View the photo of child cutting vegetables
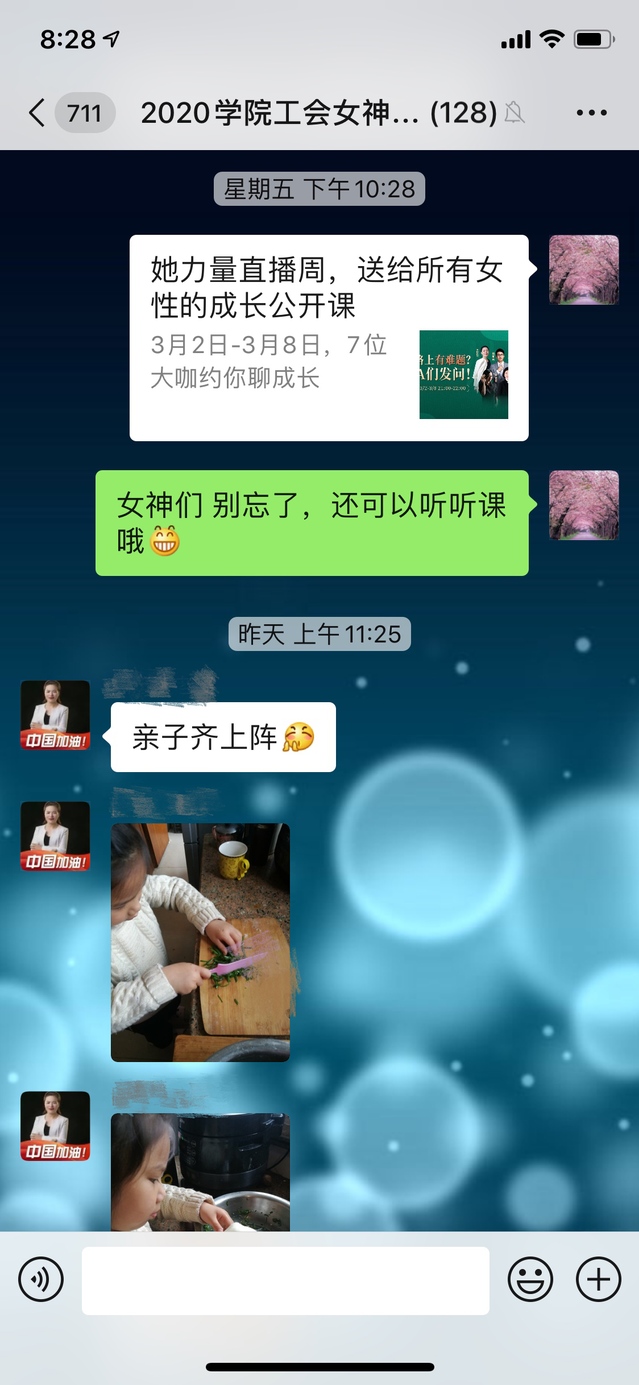Image resolution: width=639 pixels, height=1385 pixels. (200, 942)
